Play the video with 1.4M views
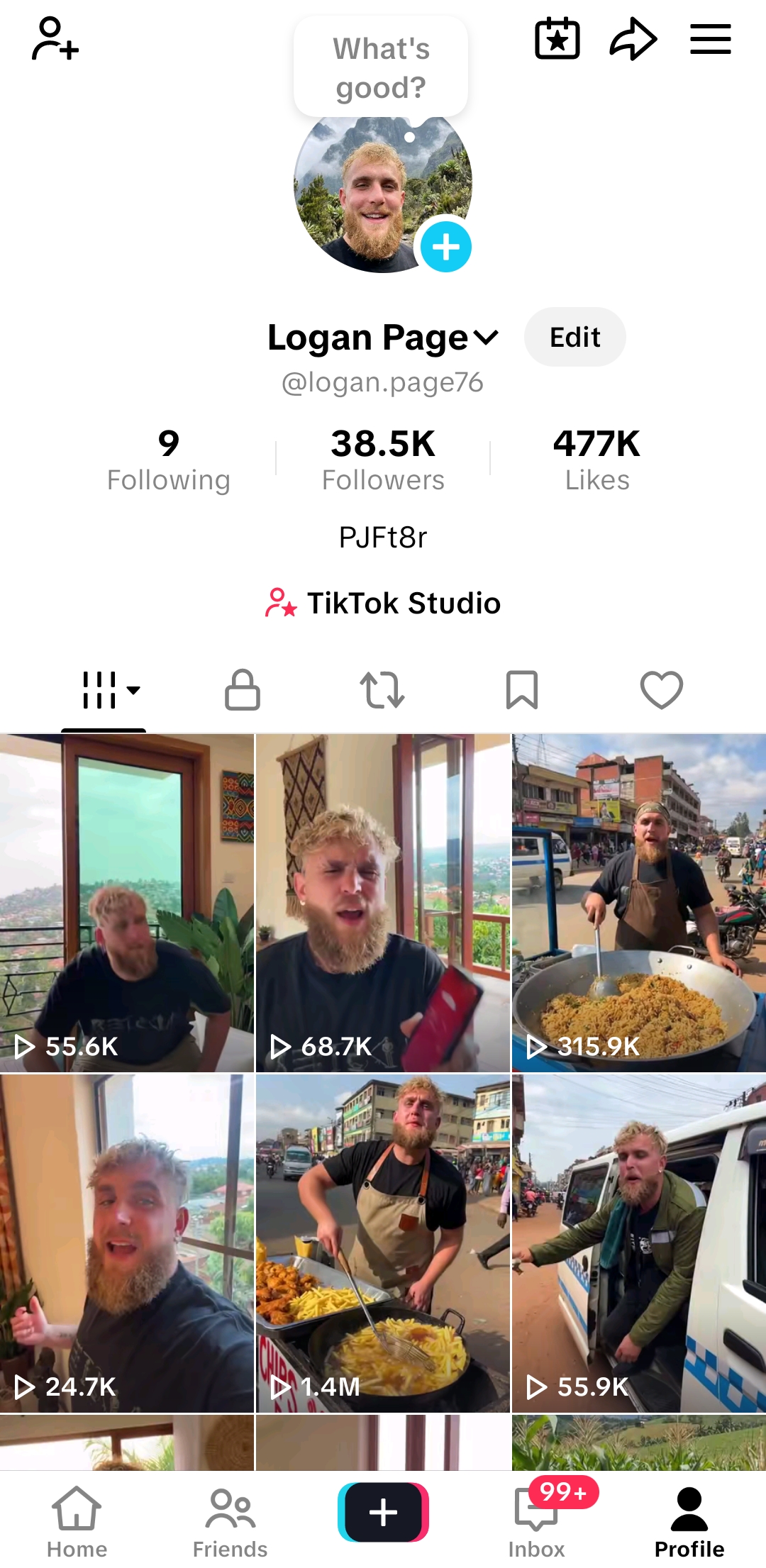The width and height of the screenshot is (766, 1568). click(383, 1242)
